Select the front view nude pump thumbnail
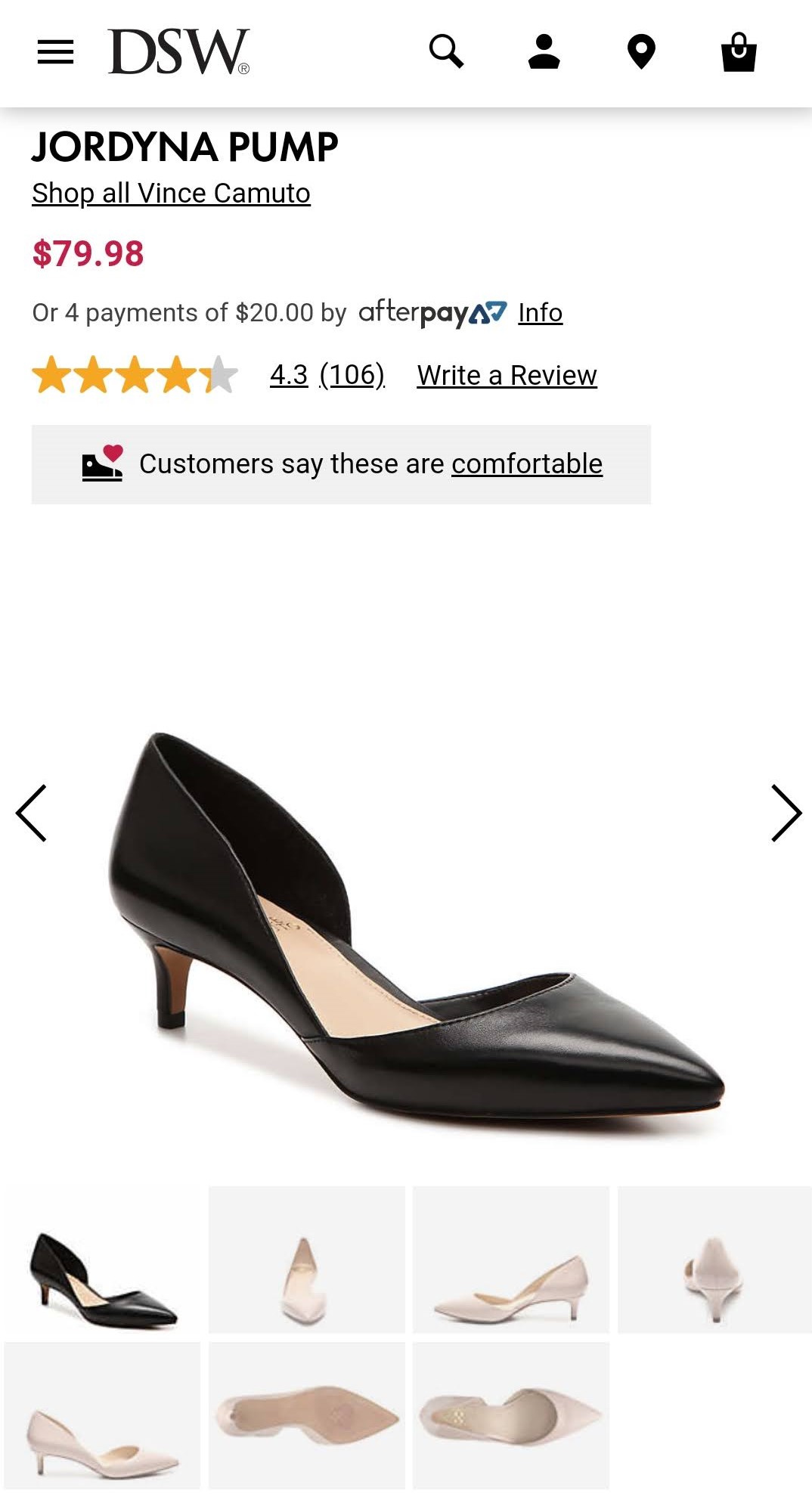This screenshot has width=812, height=1500. (306, 1260)
